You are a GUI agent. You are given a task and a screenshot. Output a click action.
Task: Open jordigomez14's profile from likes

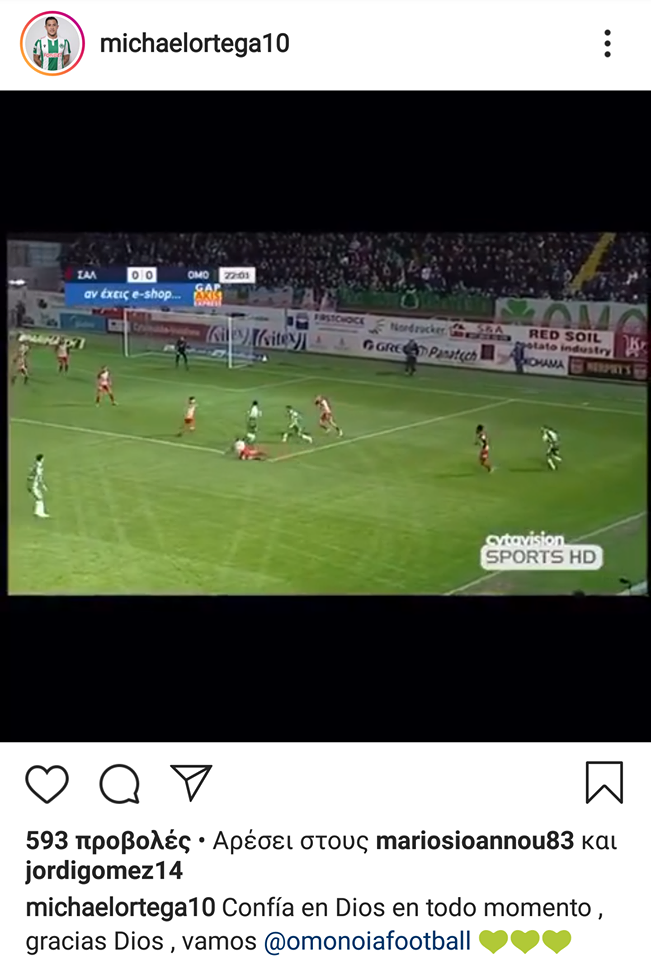[104, 871]
